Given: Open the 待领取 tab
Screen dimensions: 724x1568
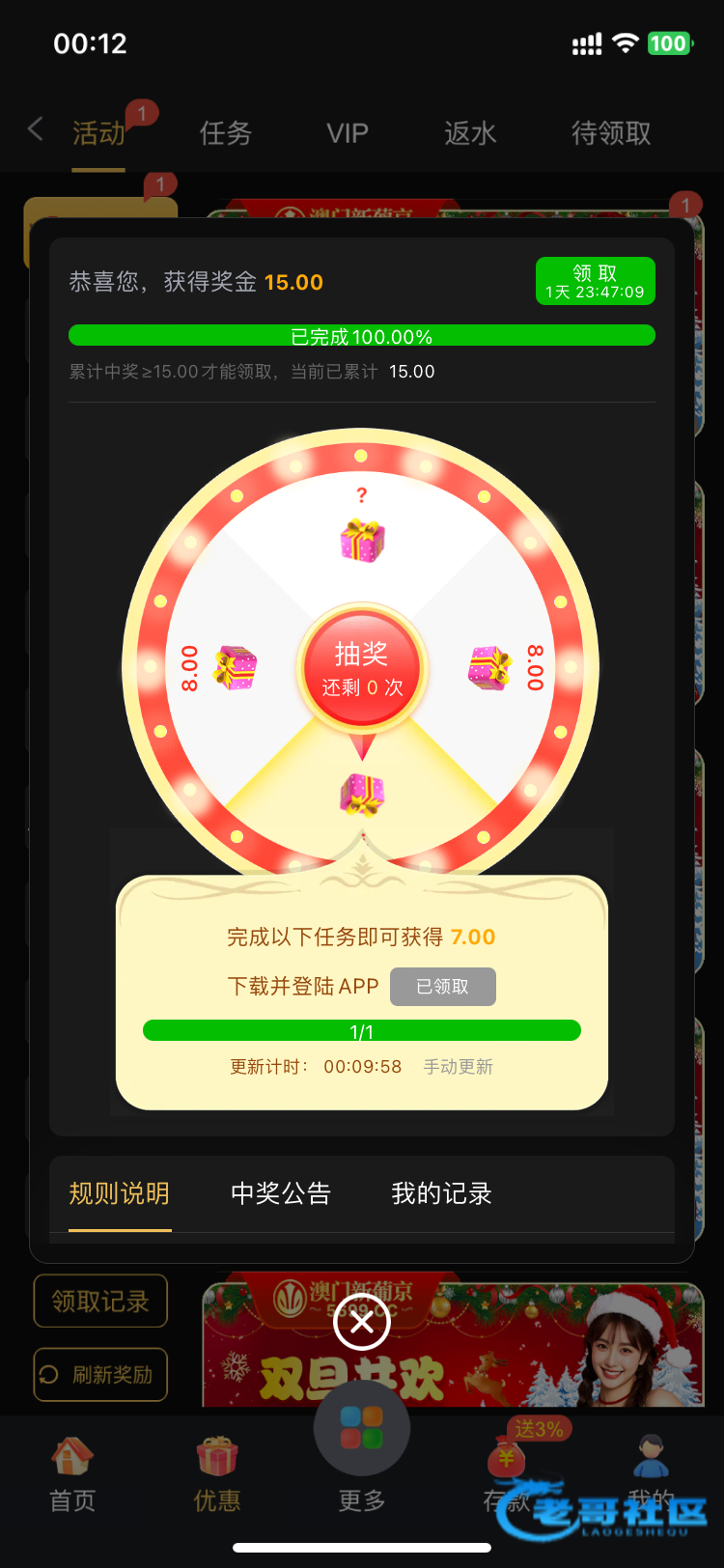Looking at the screenshot, I should [x=611, y=133].
